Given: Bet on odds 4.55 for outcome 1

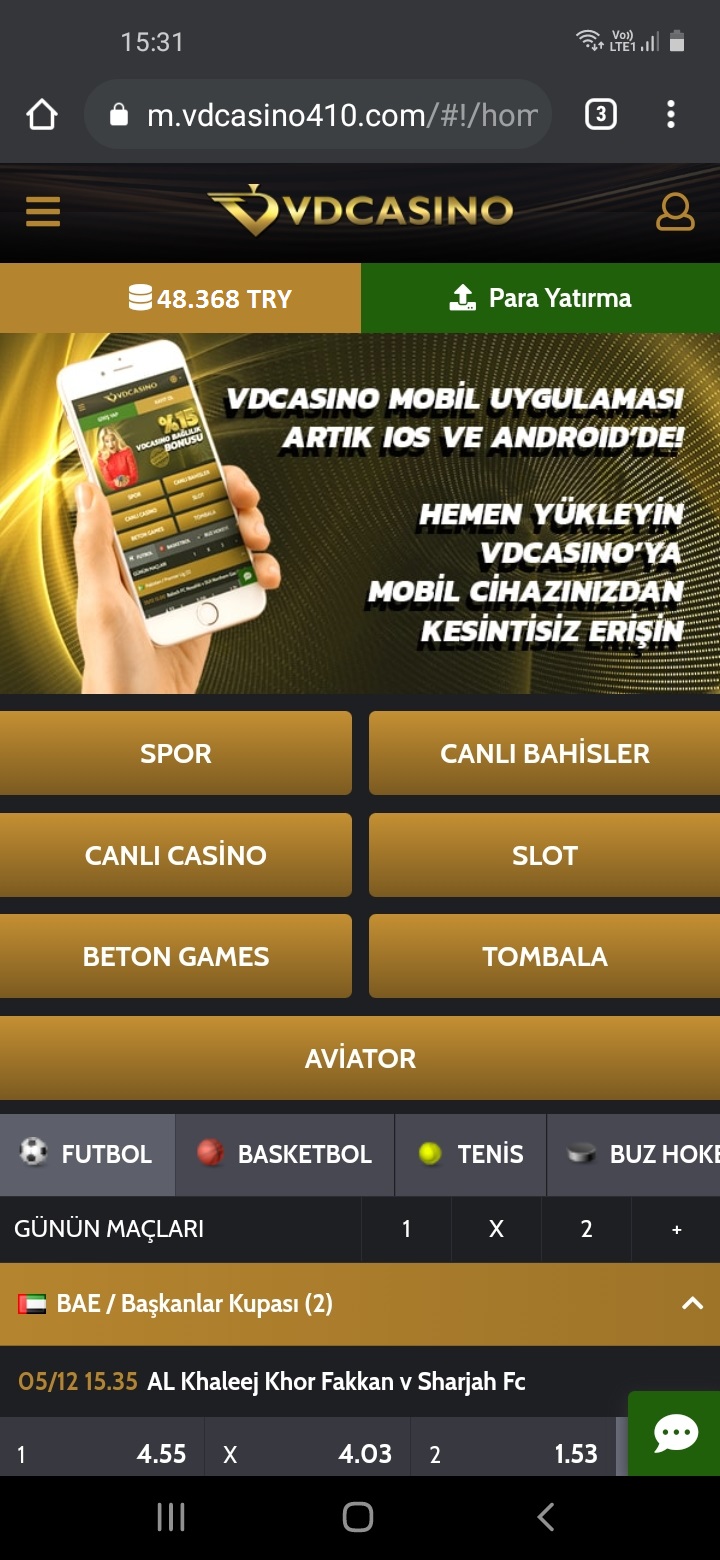Looking at the screenshot, I should tap(102, 1453).
